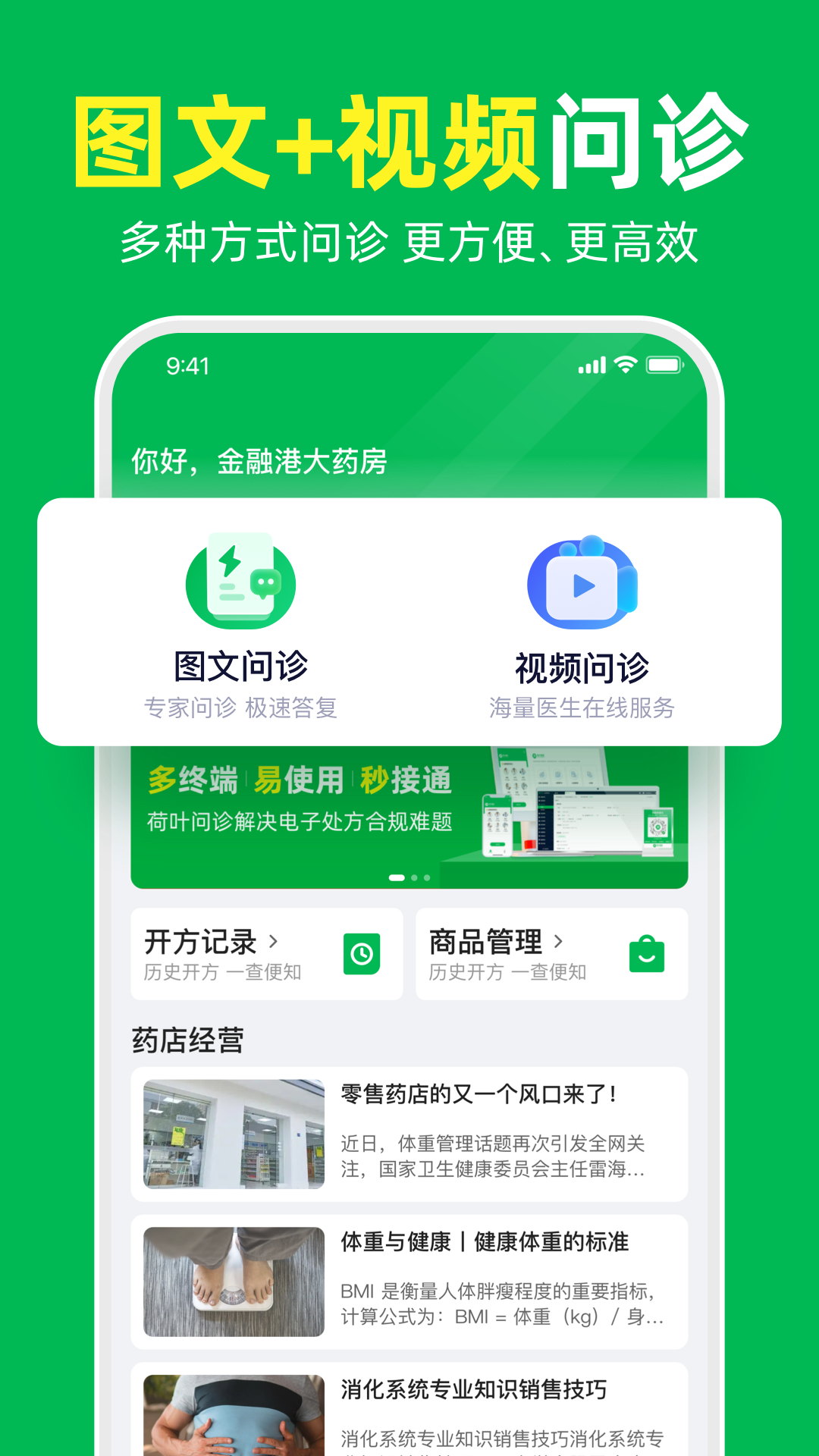Image resolution: width=819 pixels, height=1456 pixels.
Task: Tap the Wi-Fi icon in the status bar
Action: click(627, 366)
